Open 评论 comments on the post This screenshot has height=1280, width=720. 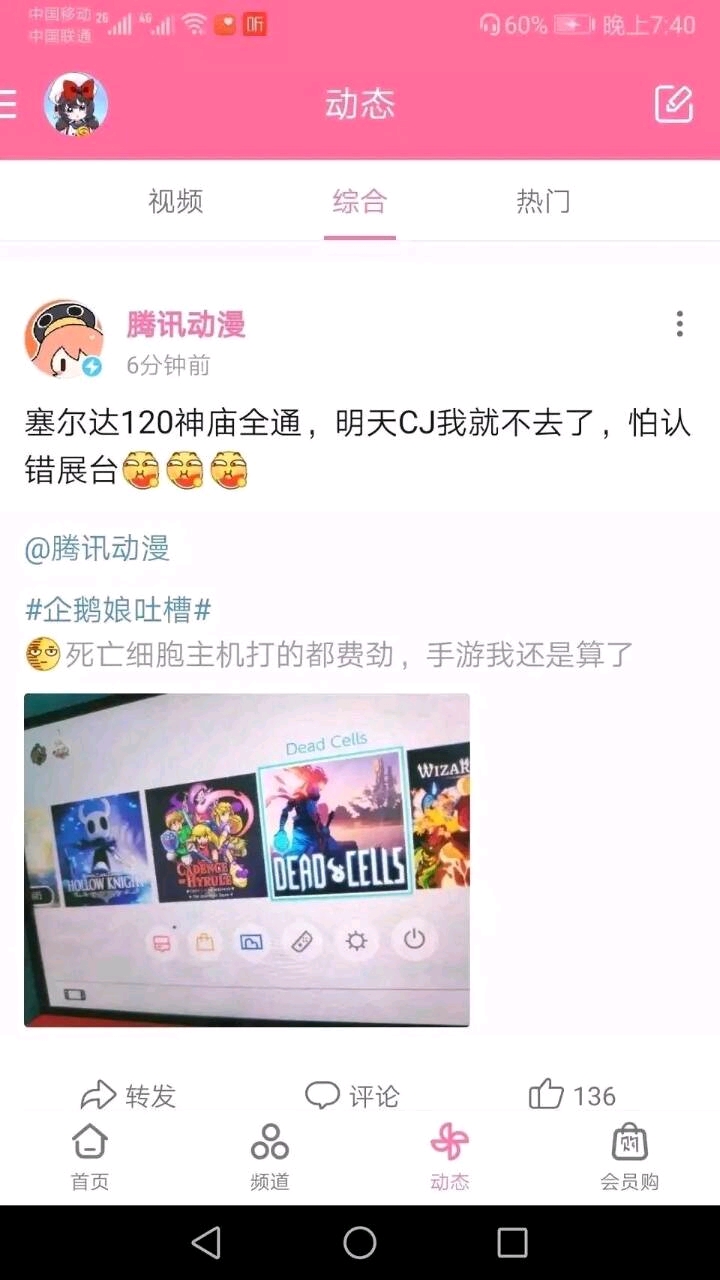click(352, 1095)
